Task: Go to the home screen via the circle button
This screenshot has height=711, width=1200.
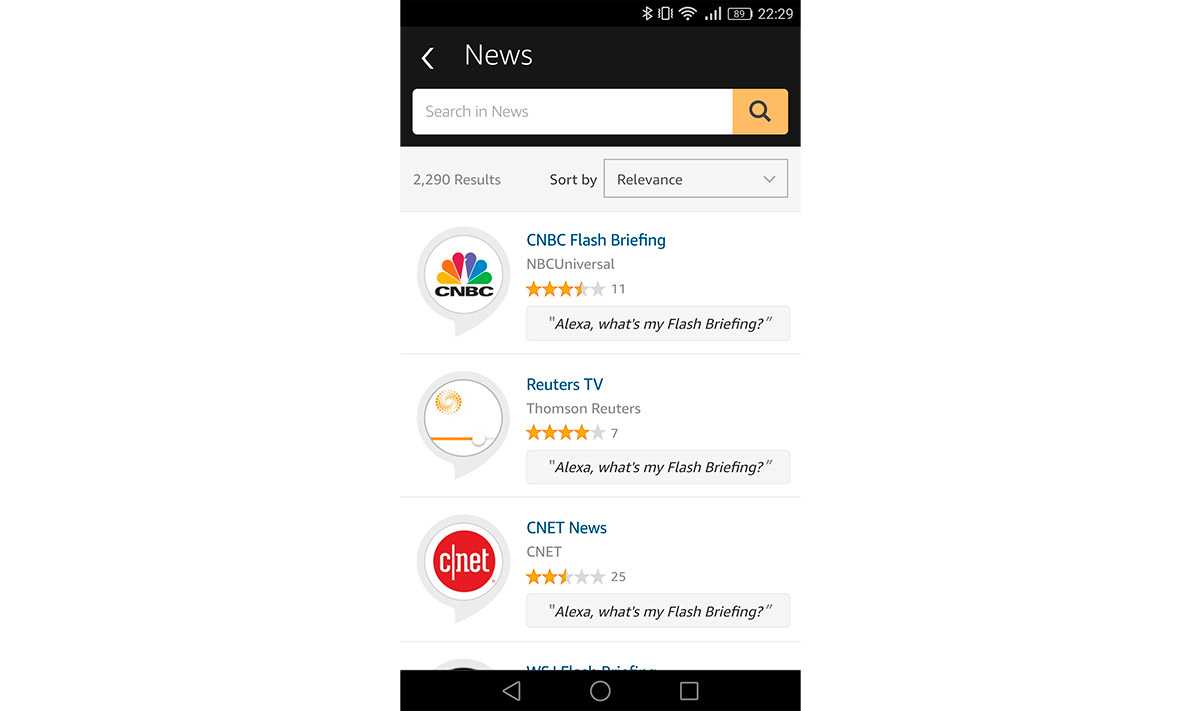Action: 600,690
